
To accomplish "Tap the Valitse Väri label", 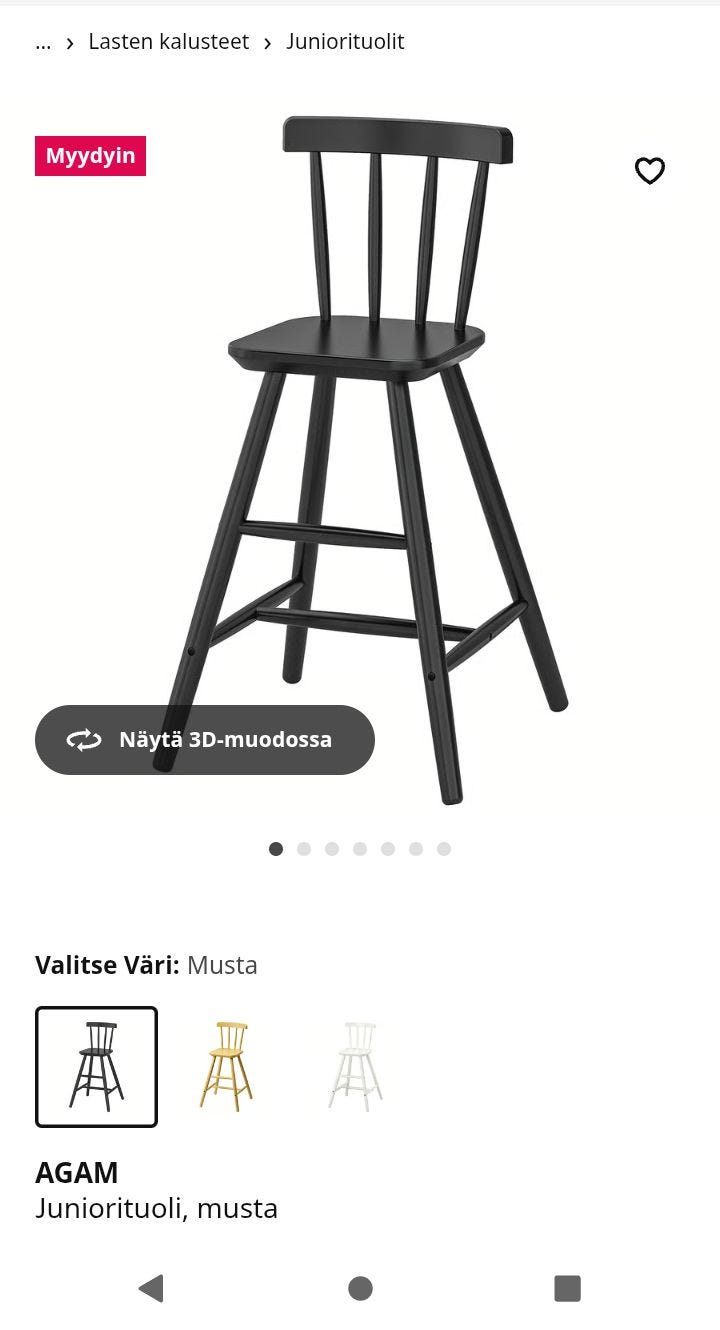I will click(106, 964).
